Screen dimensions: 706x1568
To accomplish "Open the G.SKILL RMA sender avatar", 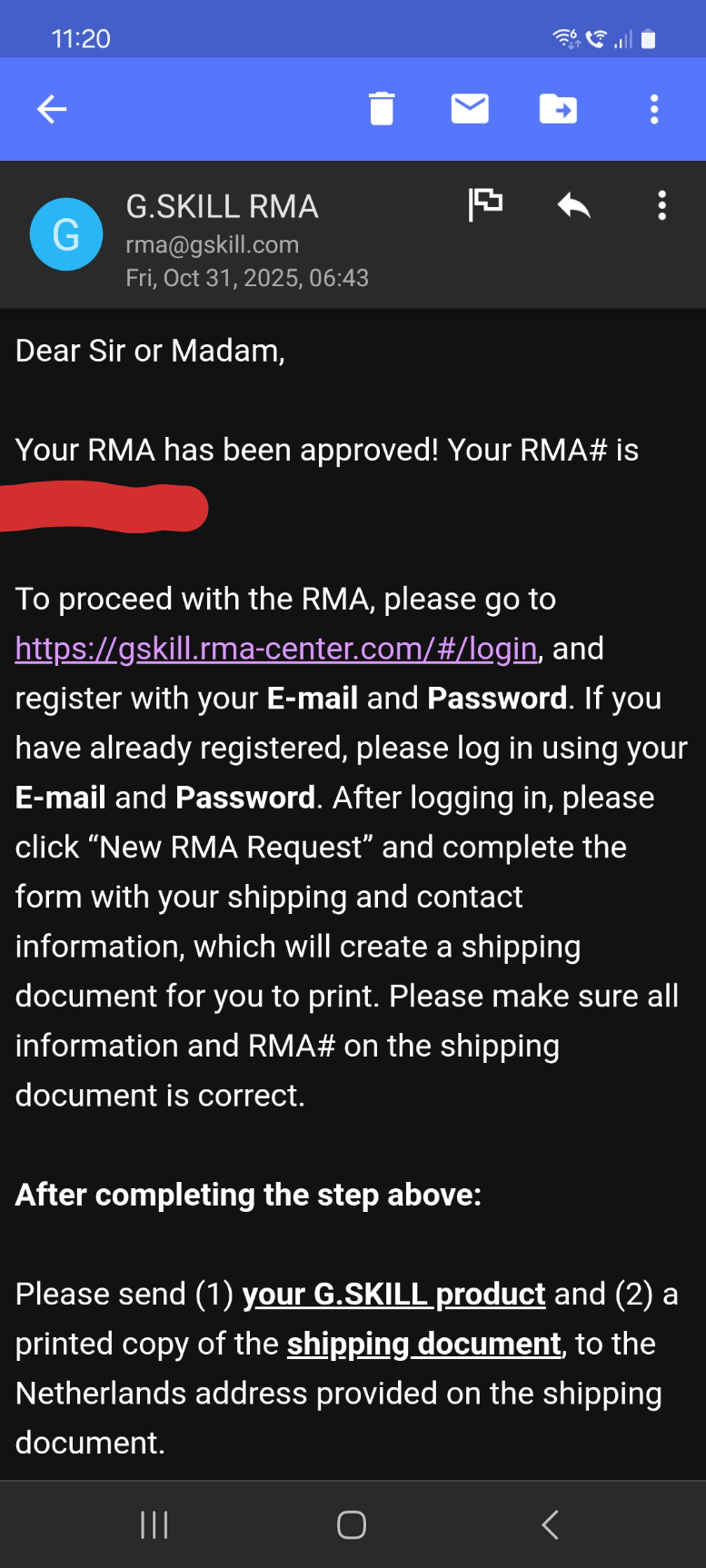I will click(66, 234).
